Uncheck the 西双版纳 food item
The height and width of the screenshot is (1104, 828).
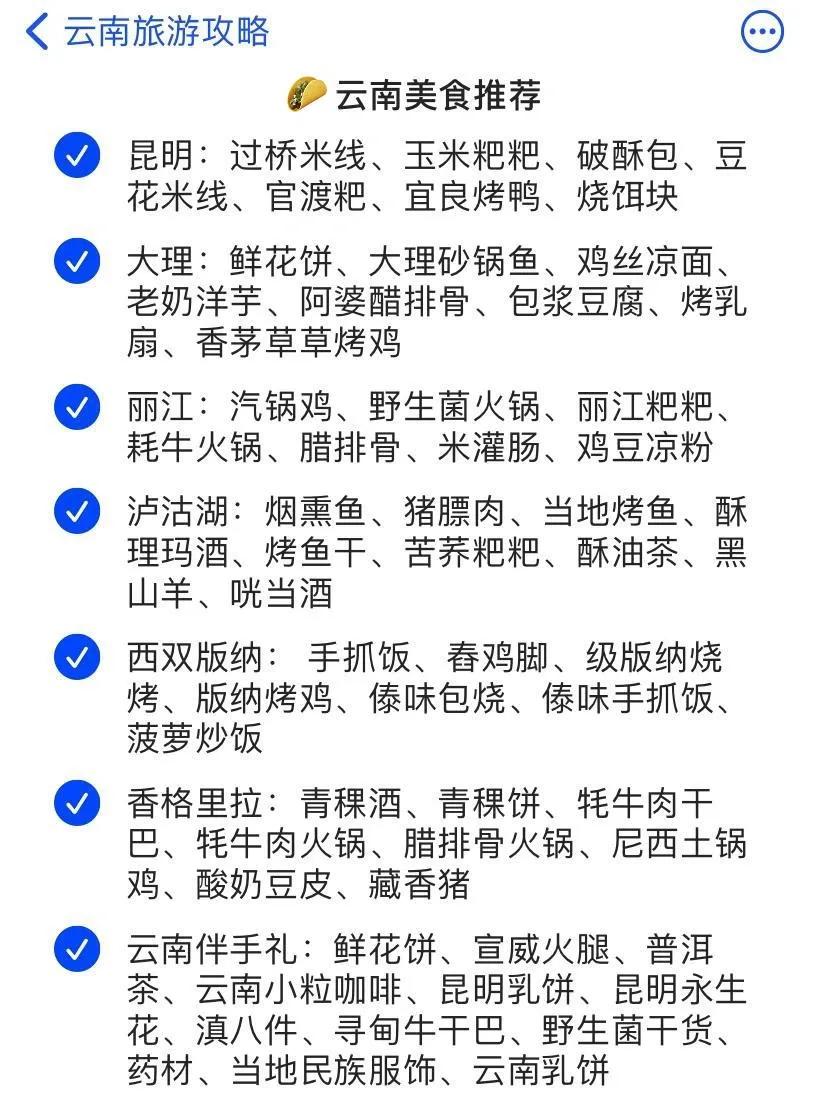tap(77, 657)
